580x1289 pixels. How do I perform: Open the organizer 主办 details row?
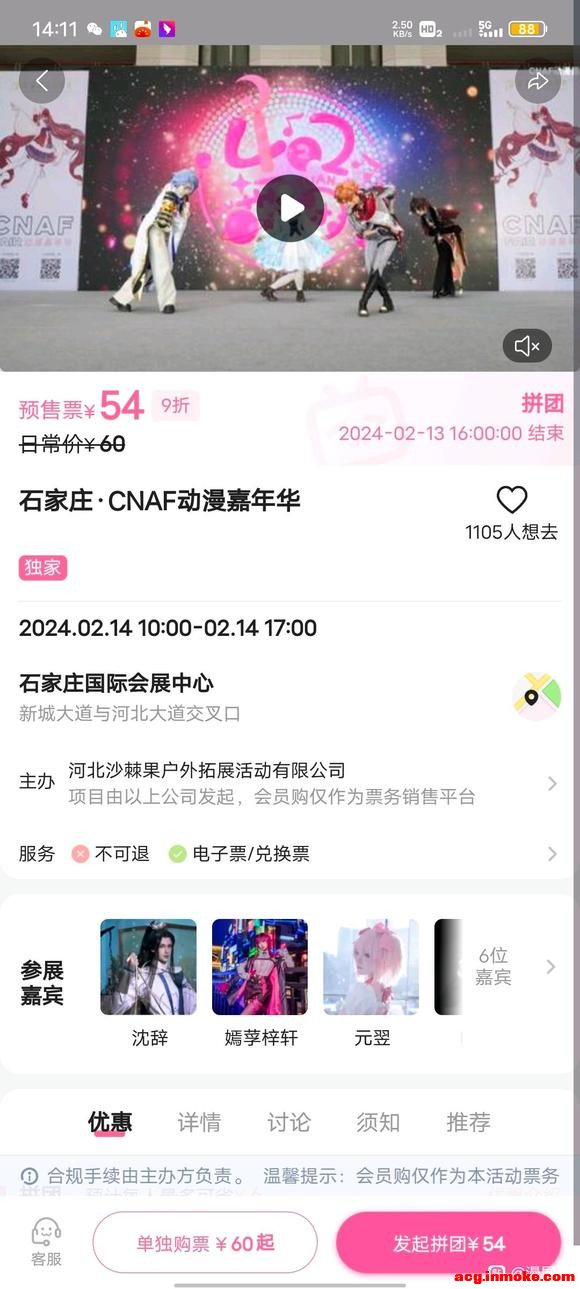290,783
